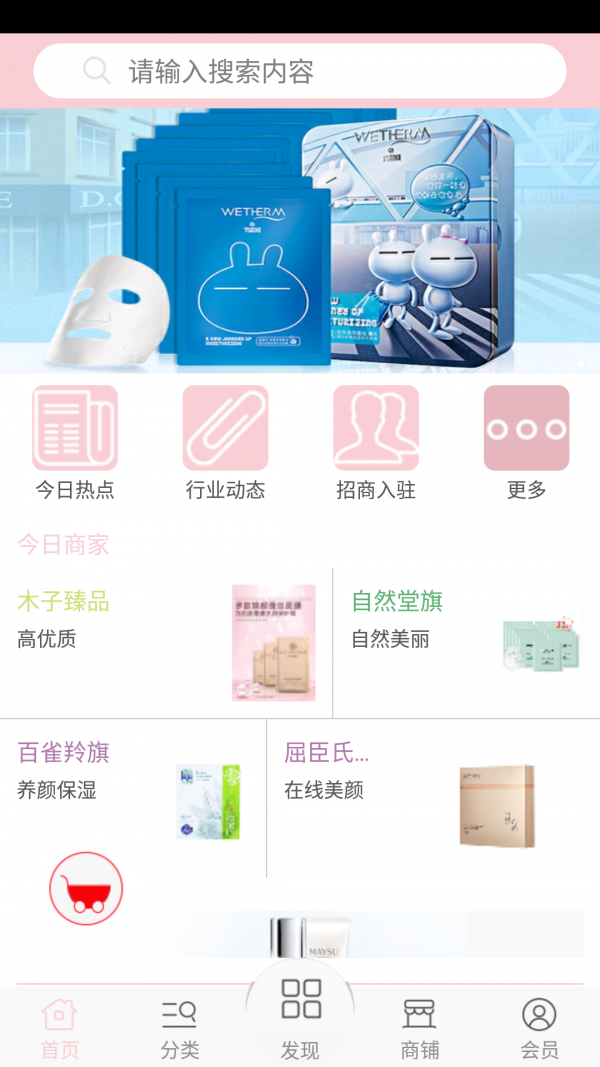The height and width of the screenshot is (1067, 600).
Task: Switch to the 商铺 tab
Action: pos(420,1028)
